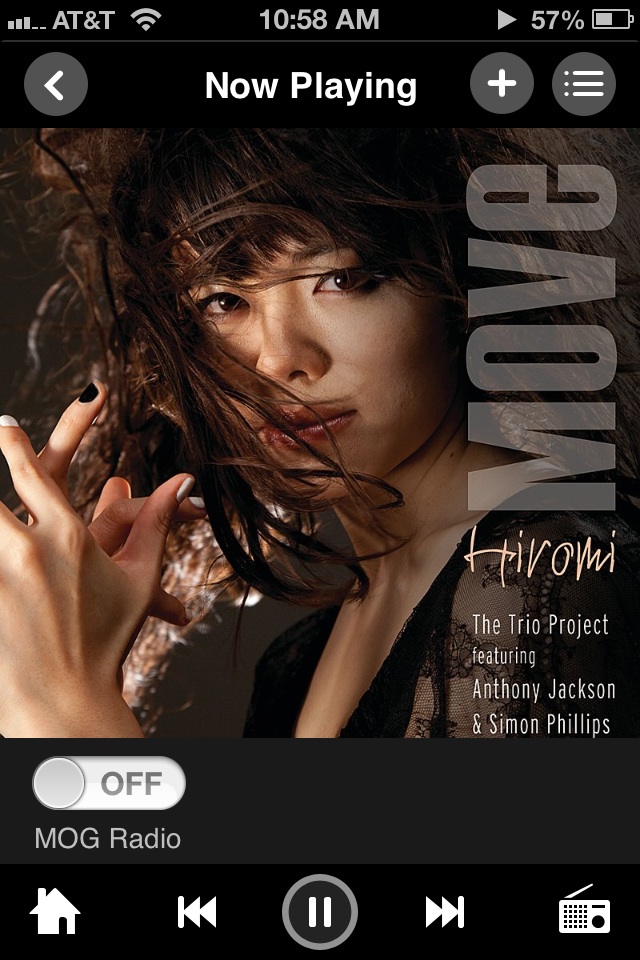Go back from Now Playing

[56, 84]
